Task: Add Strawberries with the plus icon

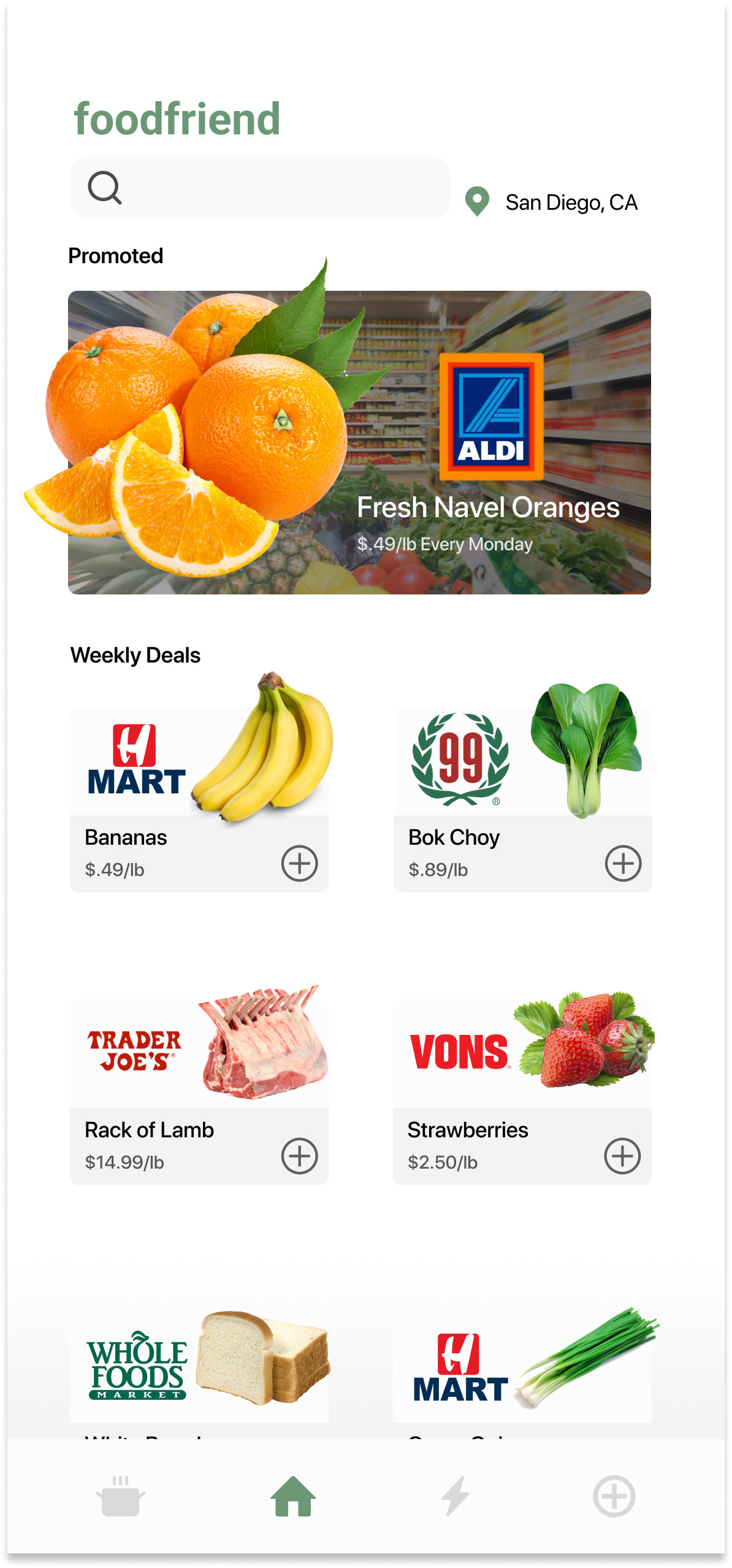Action: (x=622, y=1156)
